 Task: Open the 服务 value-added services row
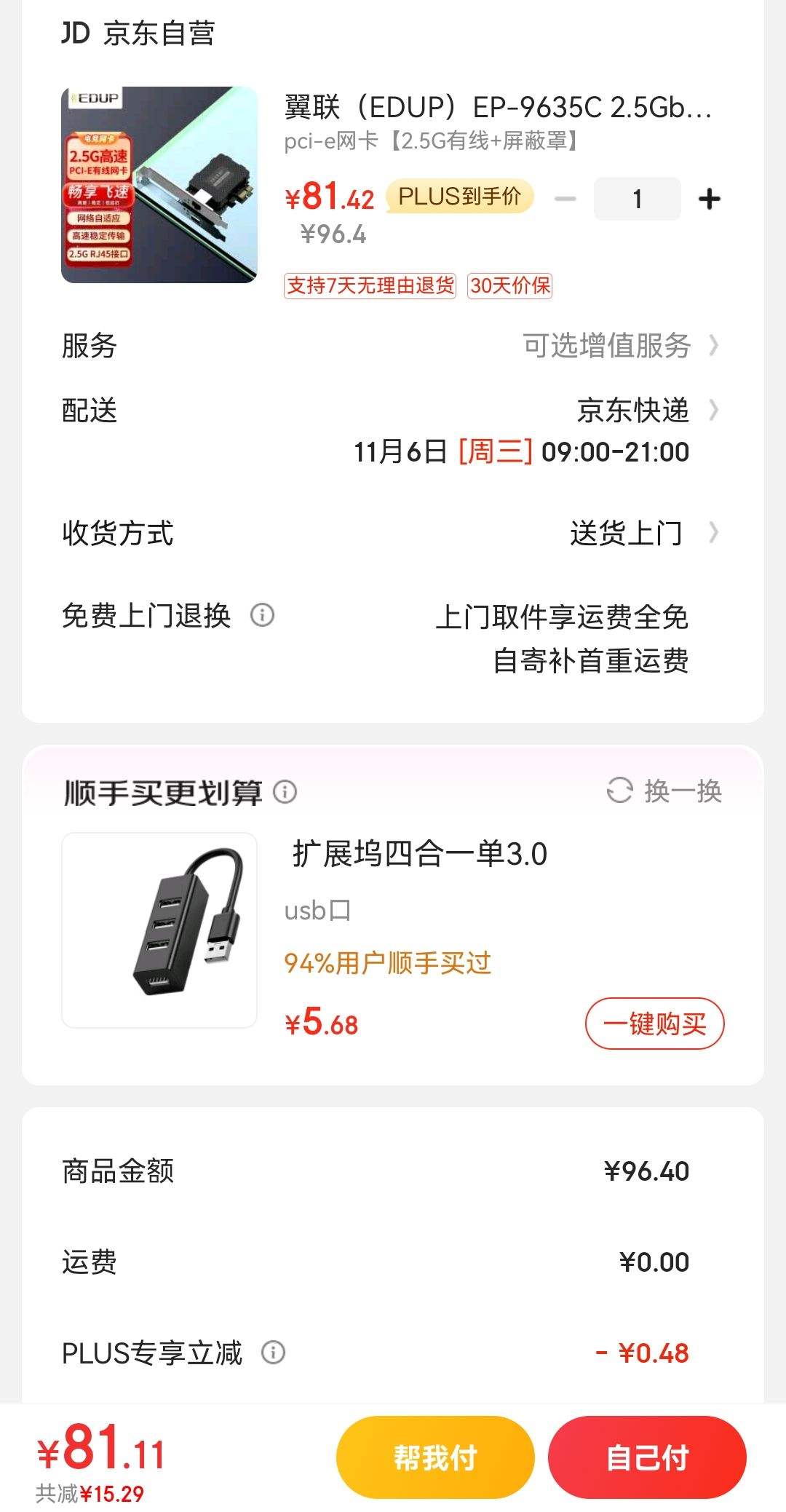619,346
